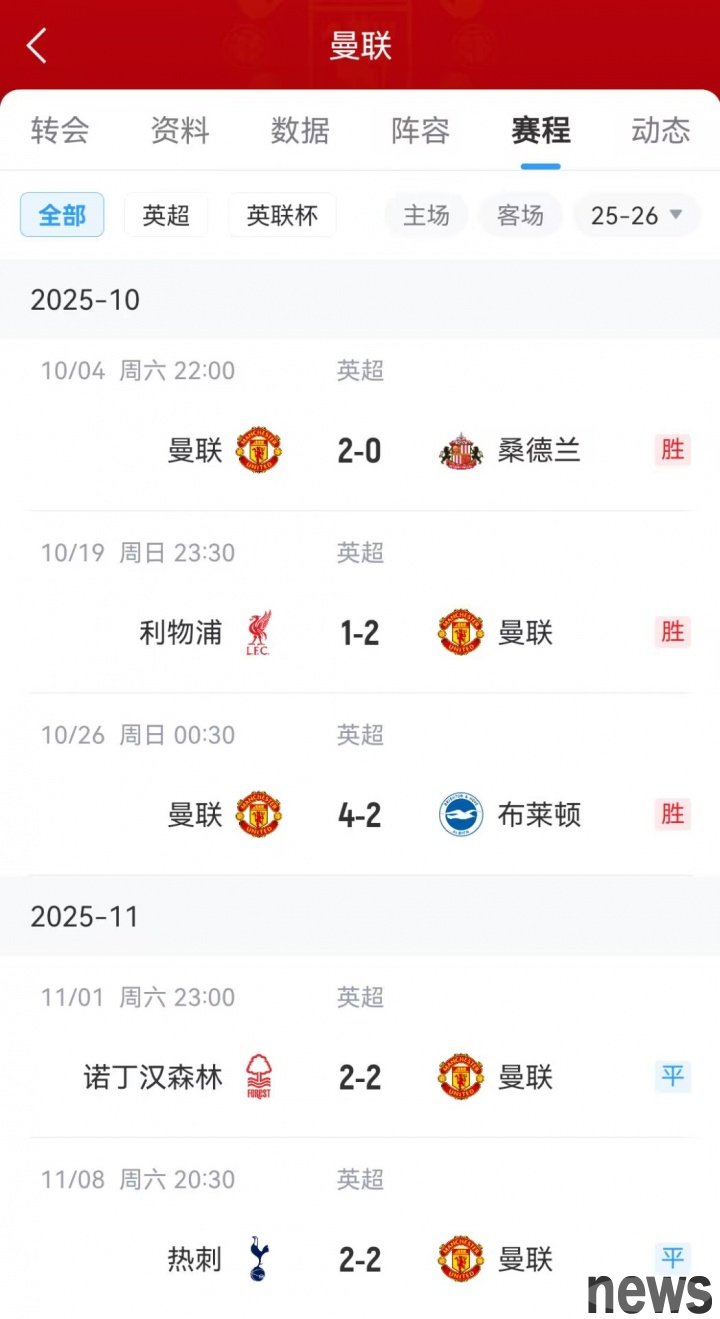The height and width of the screenshot is (1319, 720).
Task: View the 阵容 tab
Action: tap(420, 130)
